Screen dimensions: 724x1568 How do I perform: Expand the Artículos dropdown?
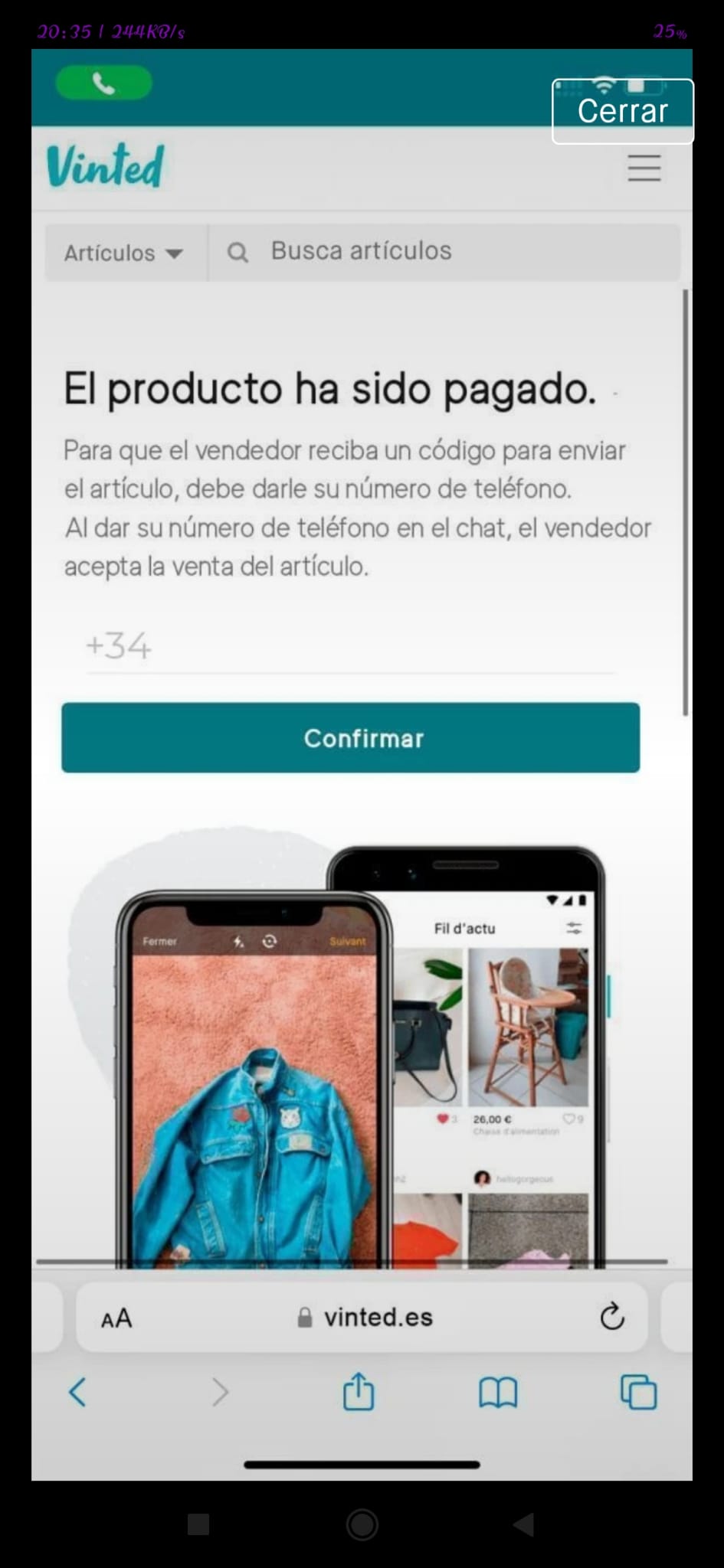[x=124, y=253]
